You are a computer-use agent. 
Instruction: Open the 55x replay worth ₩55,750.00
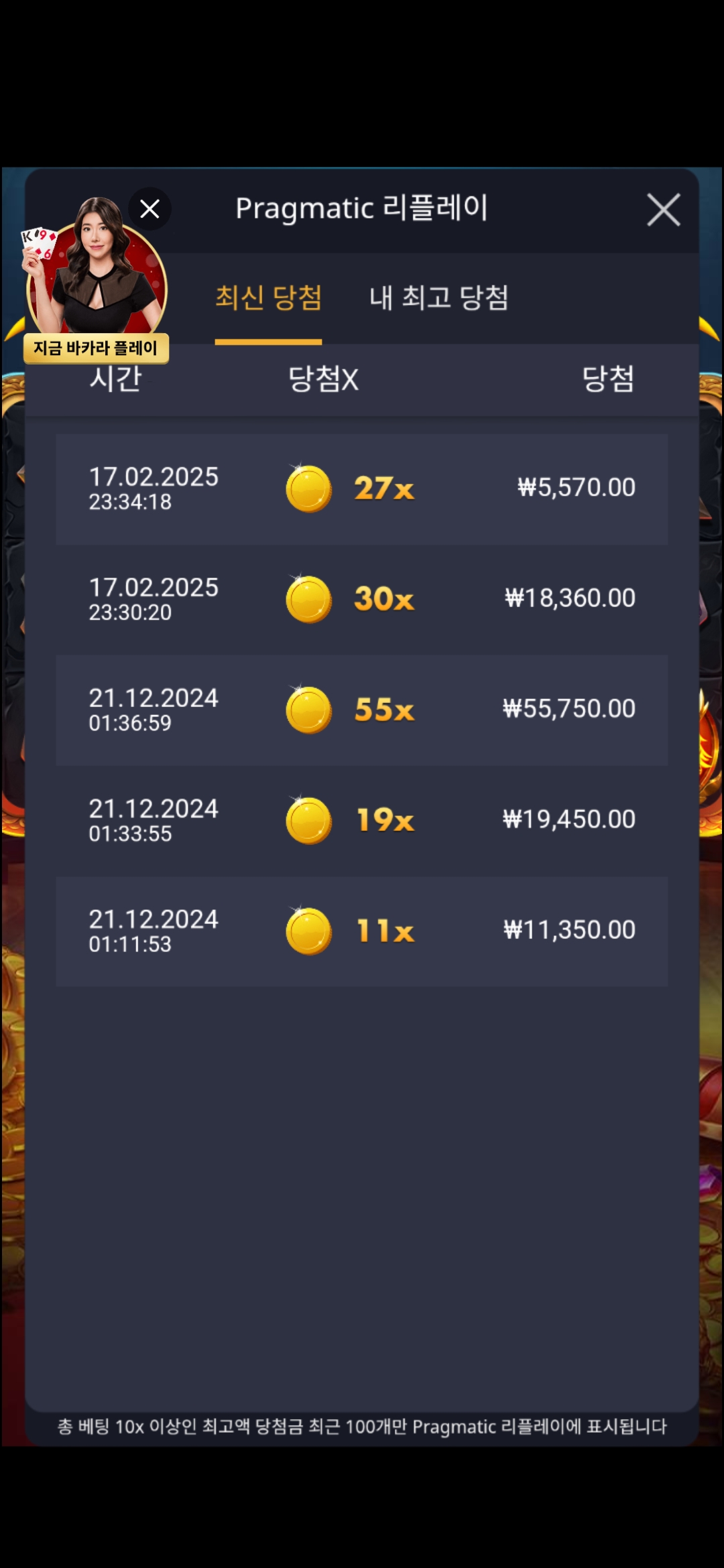[361, 710]
